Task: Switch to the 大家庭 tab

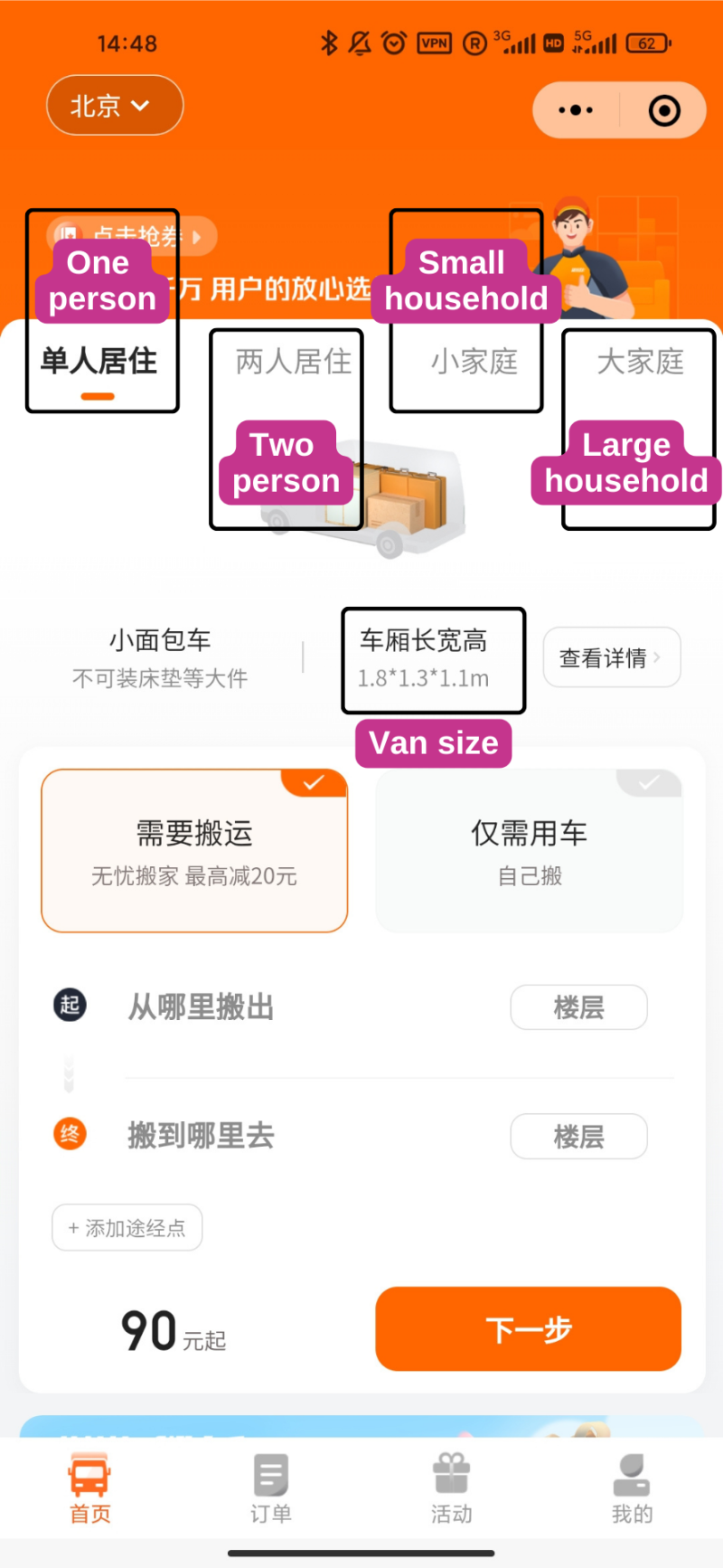Action: coord(640,363)
